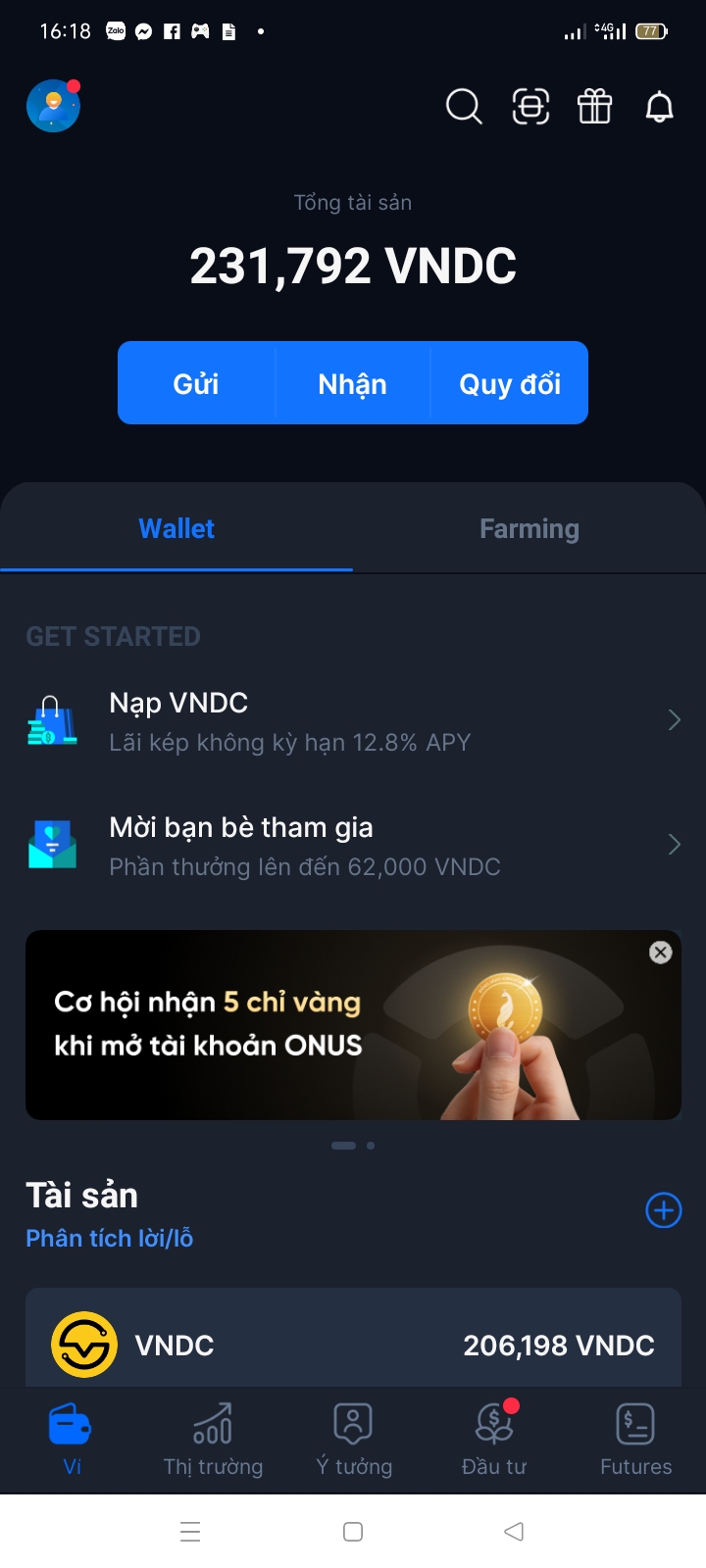Tap the Gửi button

click(196, 383)
